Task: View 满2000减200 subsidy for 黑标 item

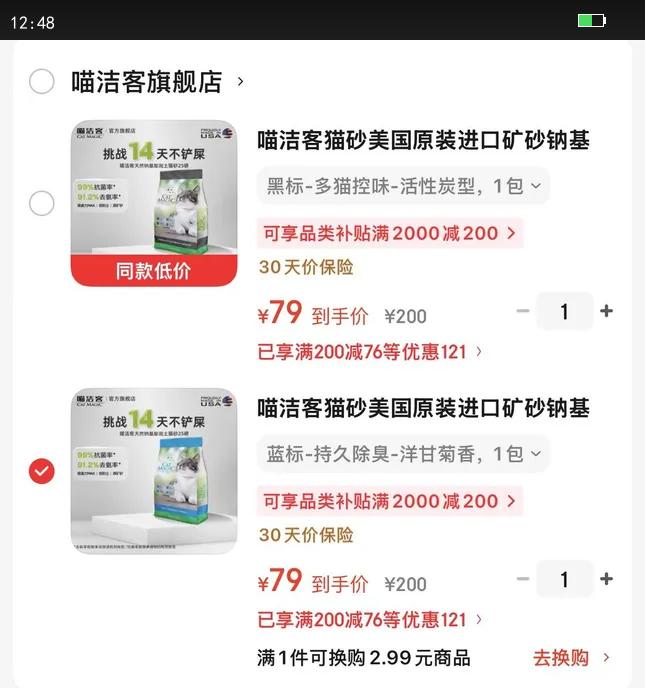Action: (390, 233)
